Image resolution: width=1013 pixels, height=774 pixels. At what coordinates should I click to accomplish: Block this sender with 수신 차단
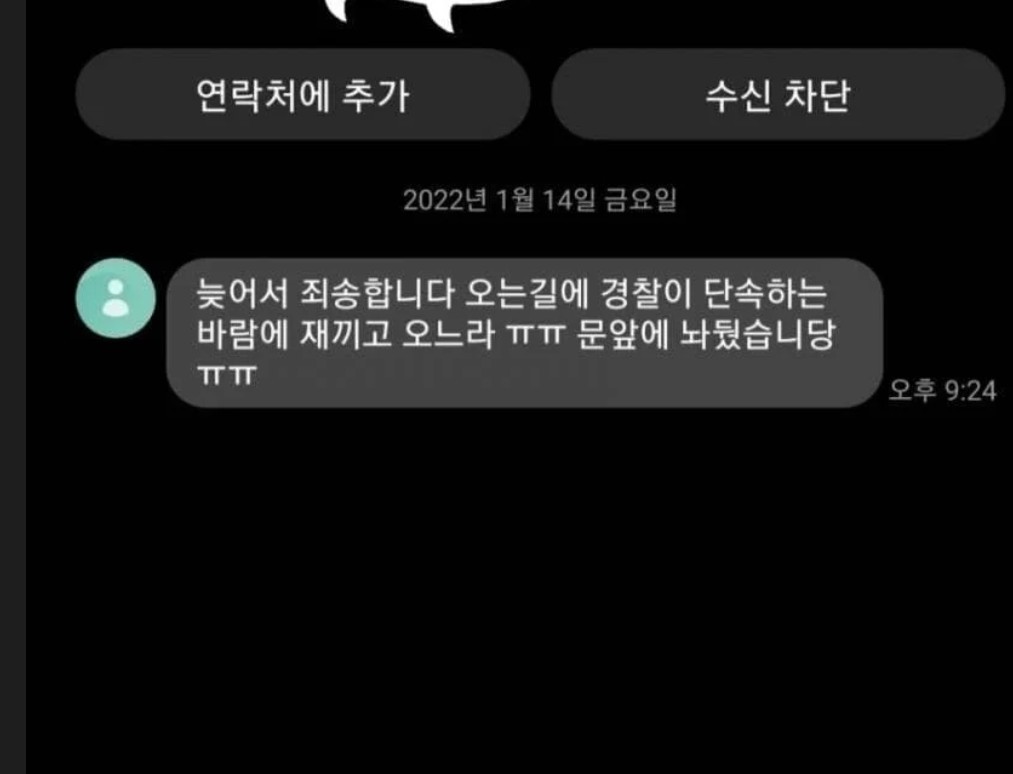[x=777, y=95]
